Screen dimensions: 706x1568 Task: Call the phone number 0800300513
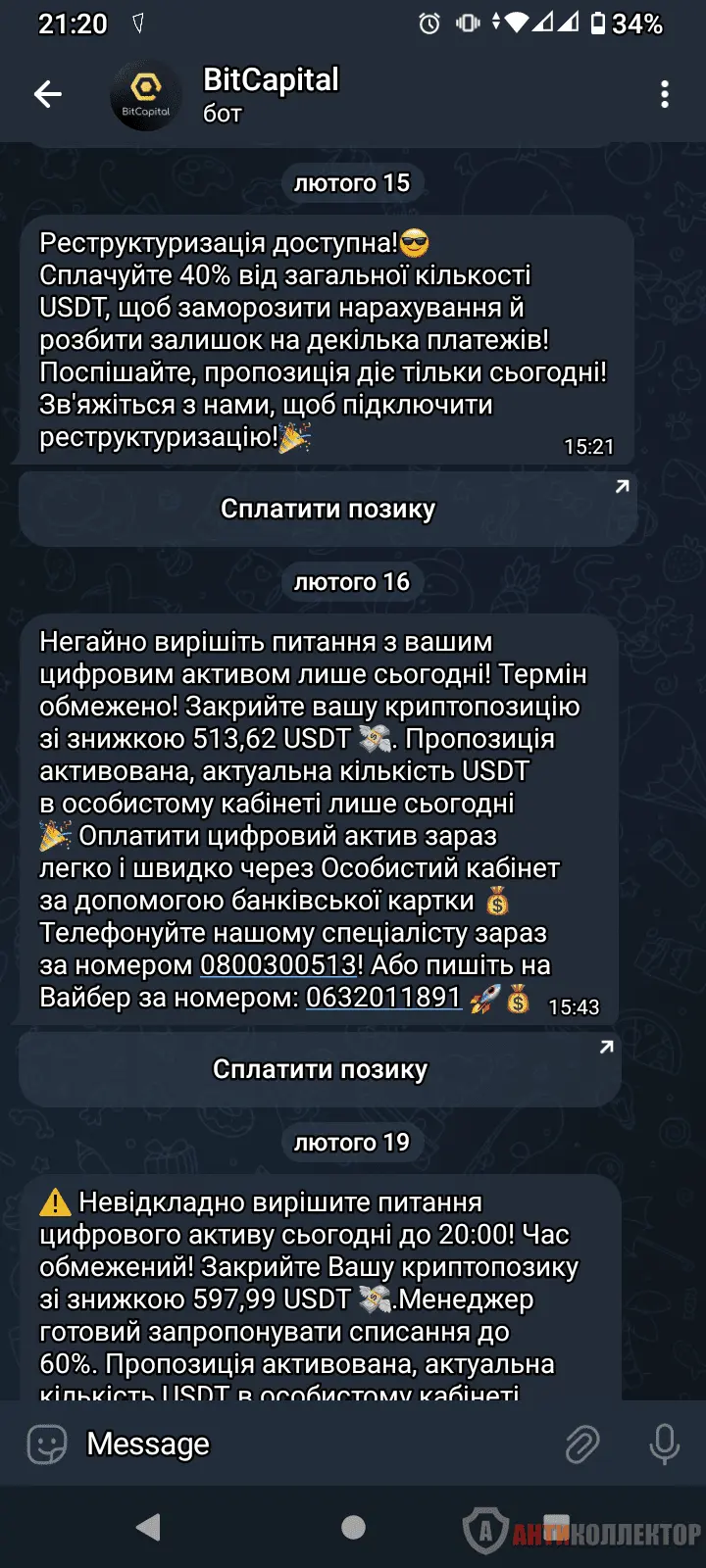pyautogui.click(x=277, y=965)
